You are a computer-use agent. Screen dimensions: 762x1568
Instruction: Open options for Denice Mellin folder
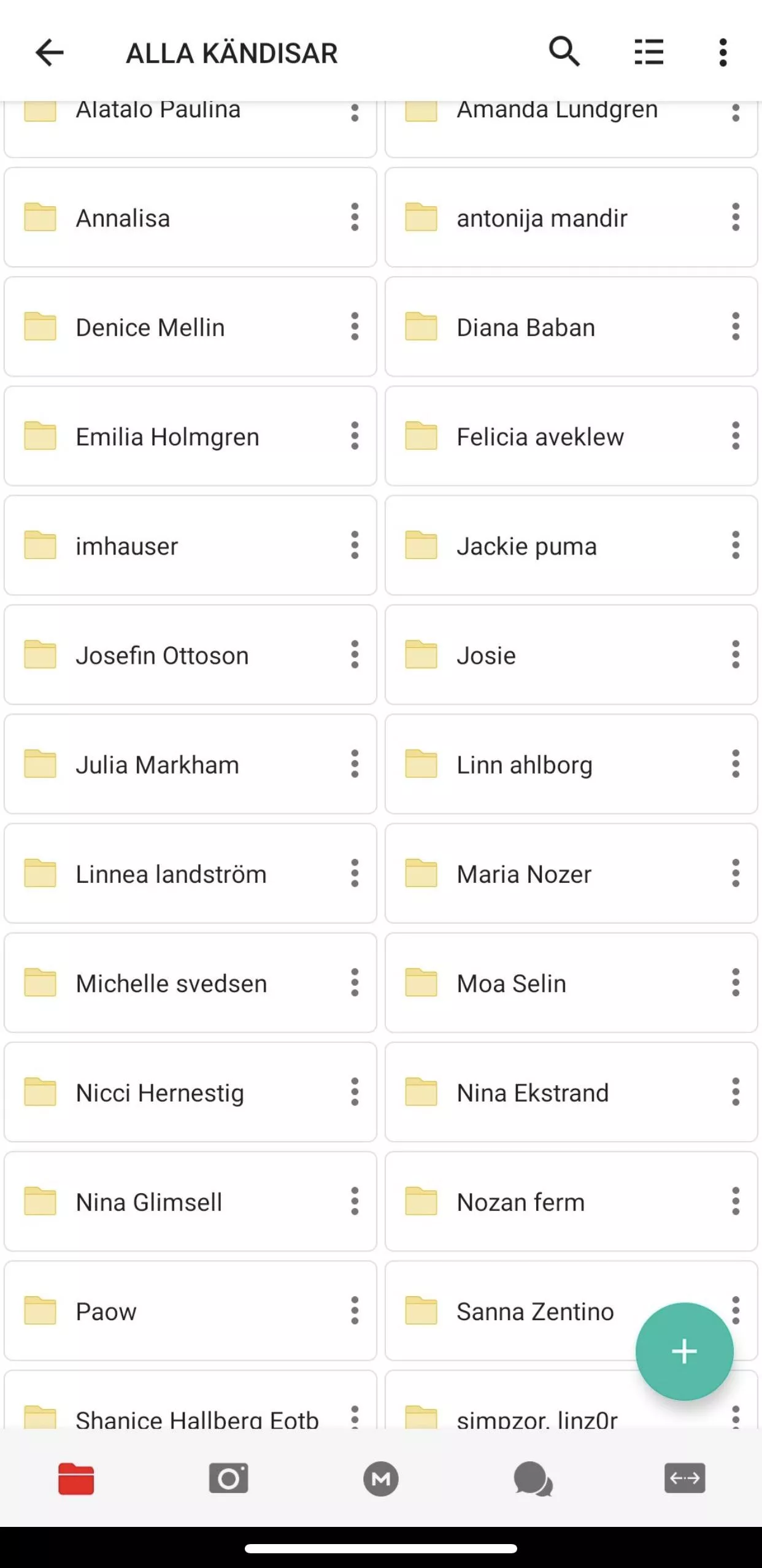pos(355,326)
